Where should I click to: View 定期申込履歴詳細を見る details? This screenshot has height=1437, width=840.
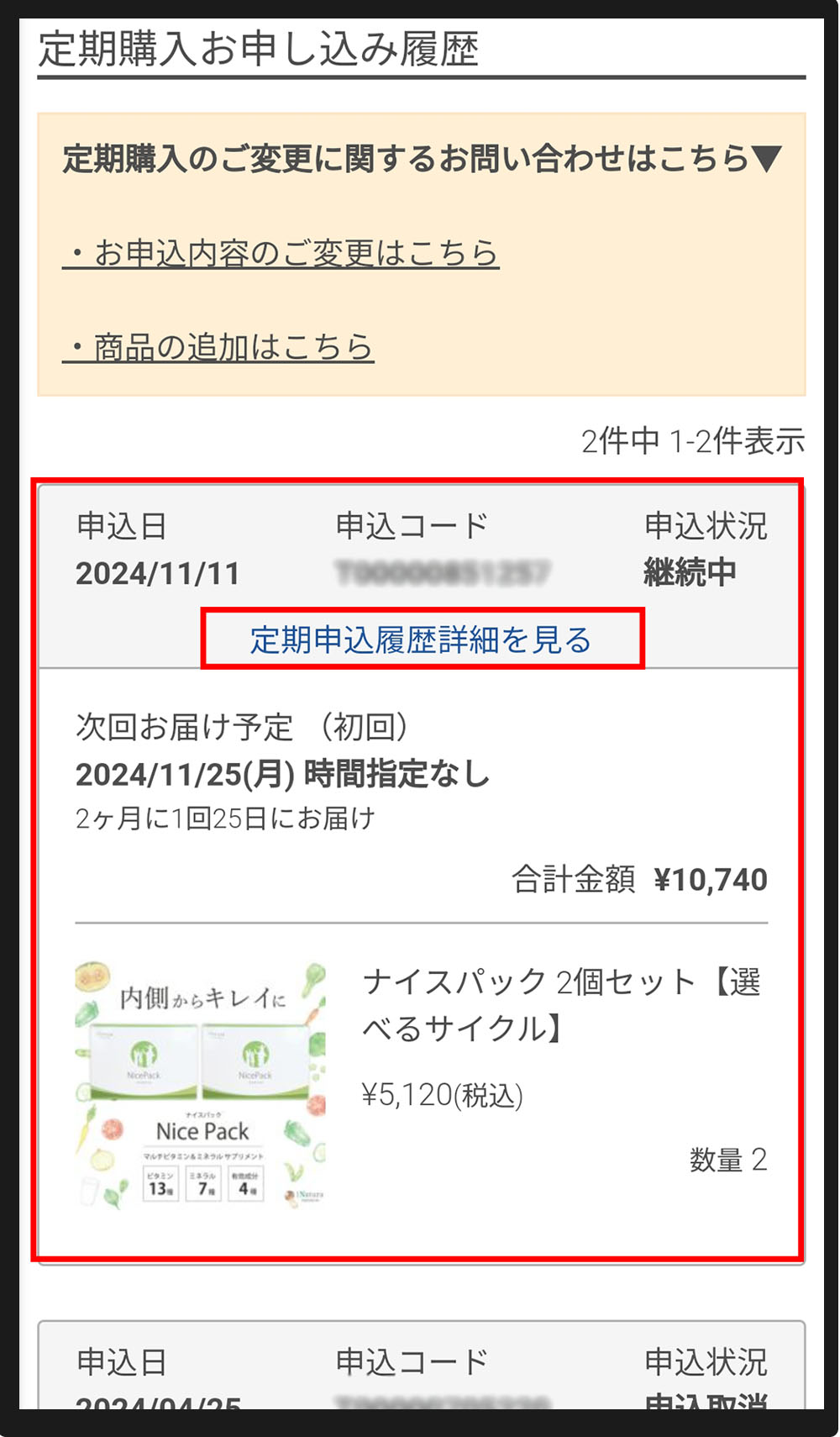[x=420, y=638]
